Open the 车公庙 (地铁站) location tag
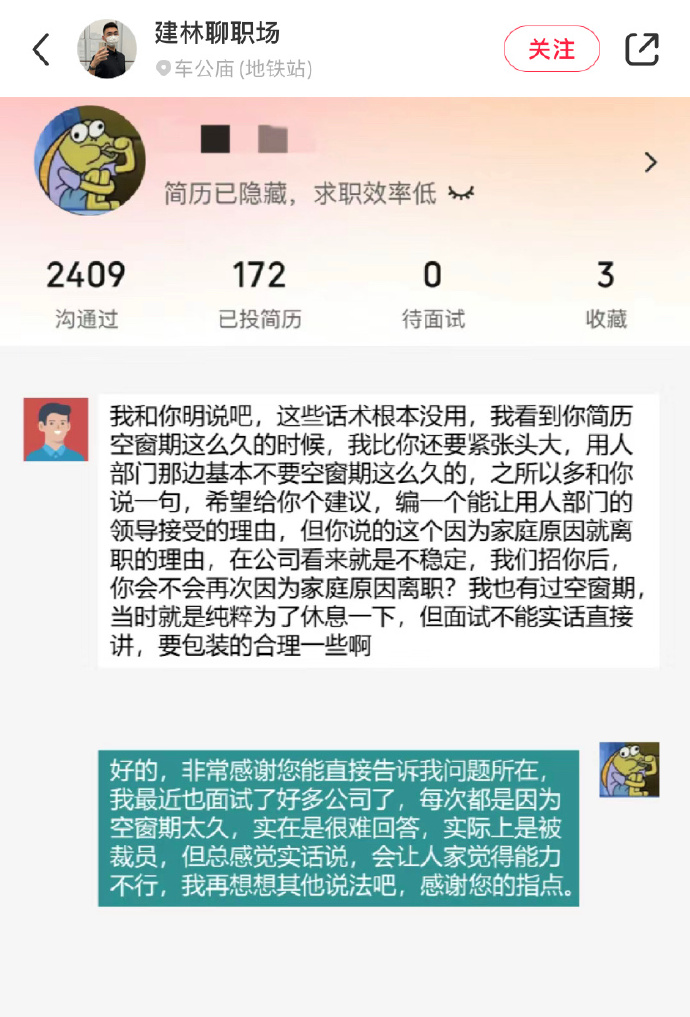Image resolution: width=690 pixels, height=1017 pixels. 235,70
